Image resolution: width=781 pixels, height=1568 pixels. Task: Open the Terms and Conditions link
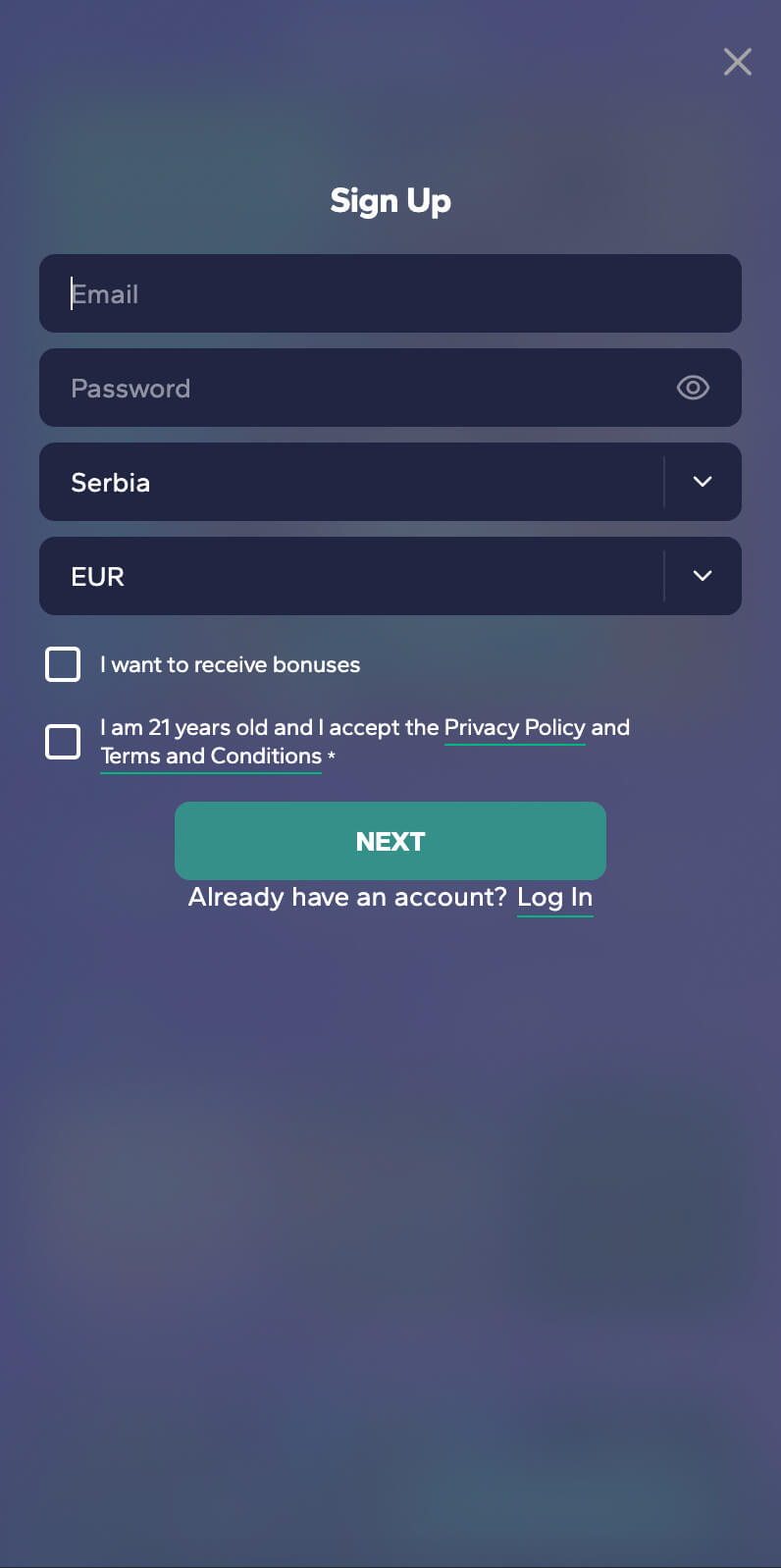(x=211, y=757)
